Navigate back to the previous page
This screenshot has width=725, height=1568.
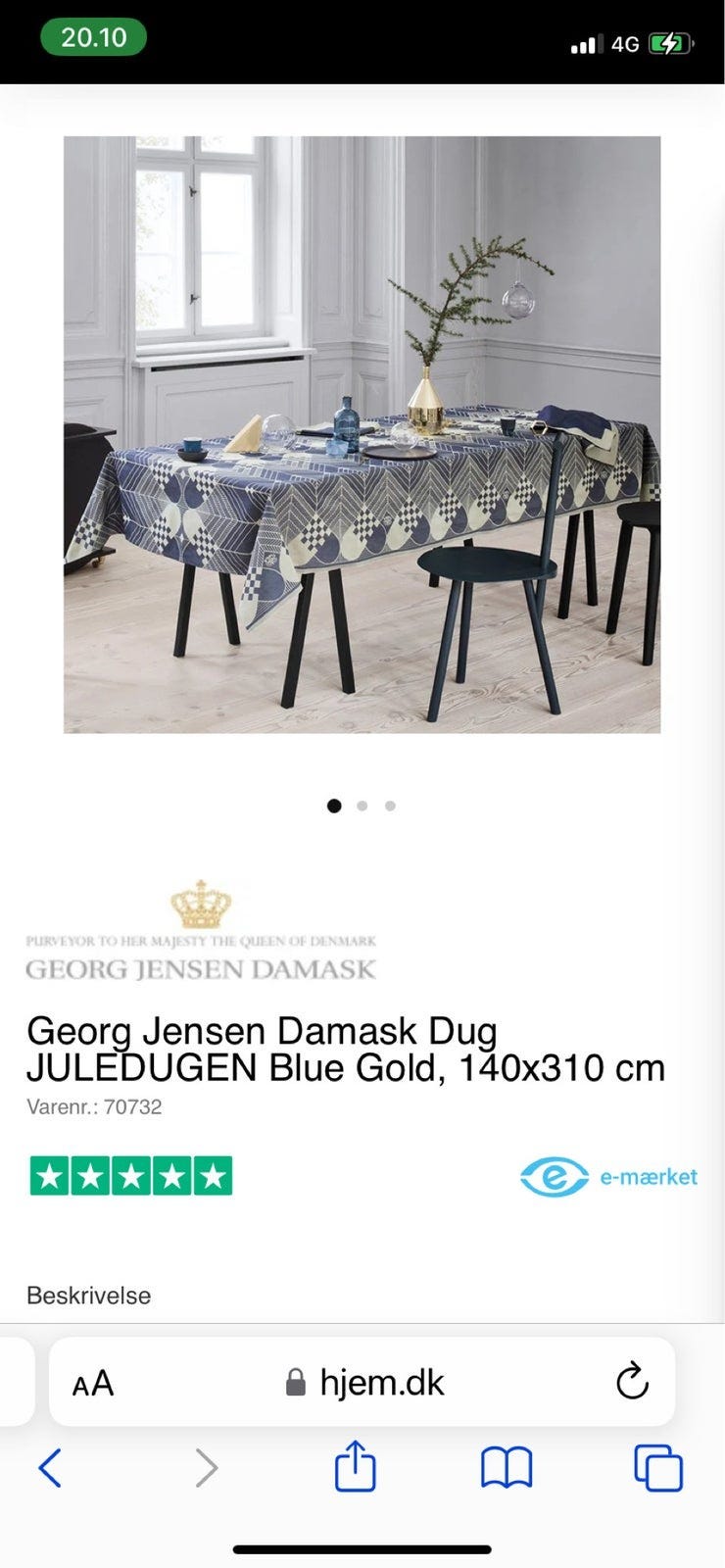[51, 1467]
